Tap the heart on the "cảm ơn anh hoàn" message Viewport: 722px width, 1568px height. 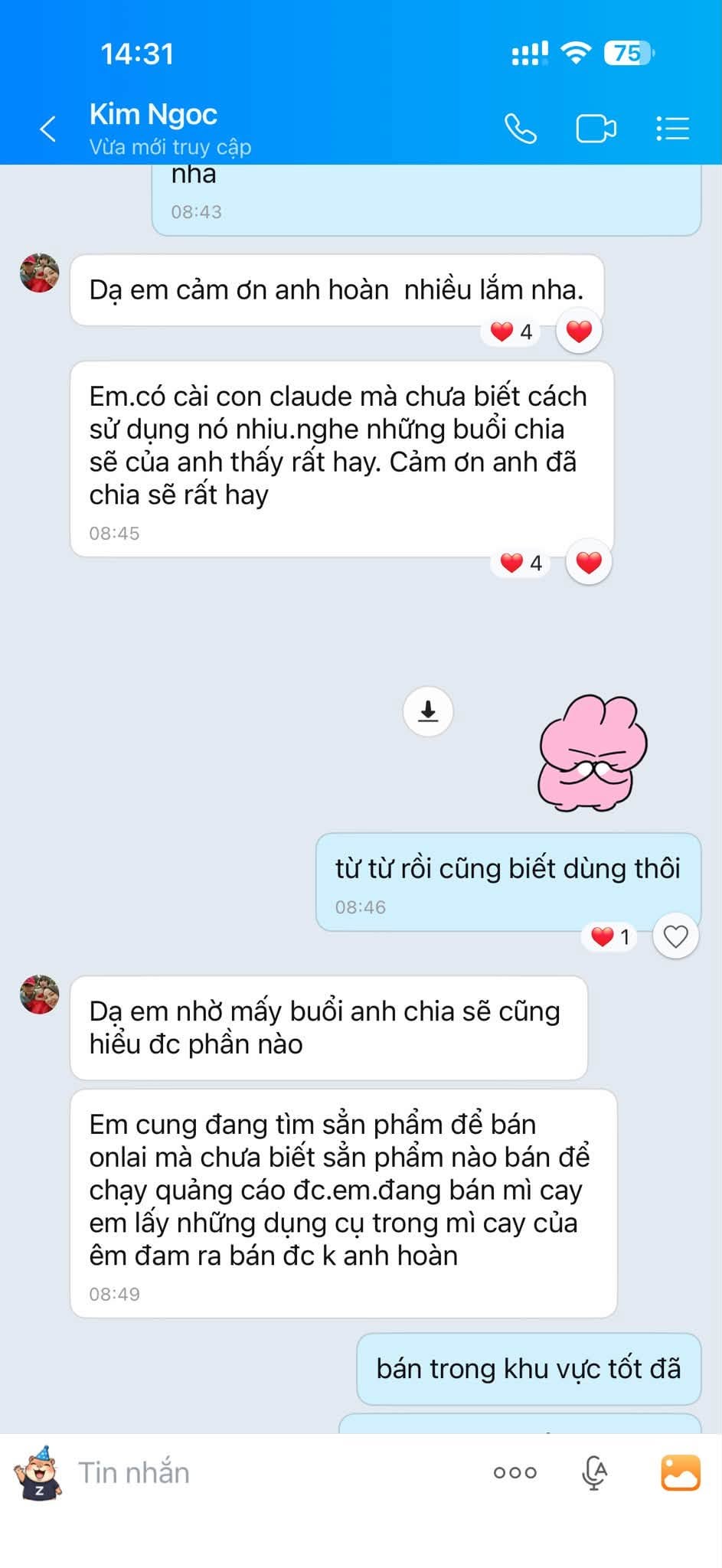point(579,332)
